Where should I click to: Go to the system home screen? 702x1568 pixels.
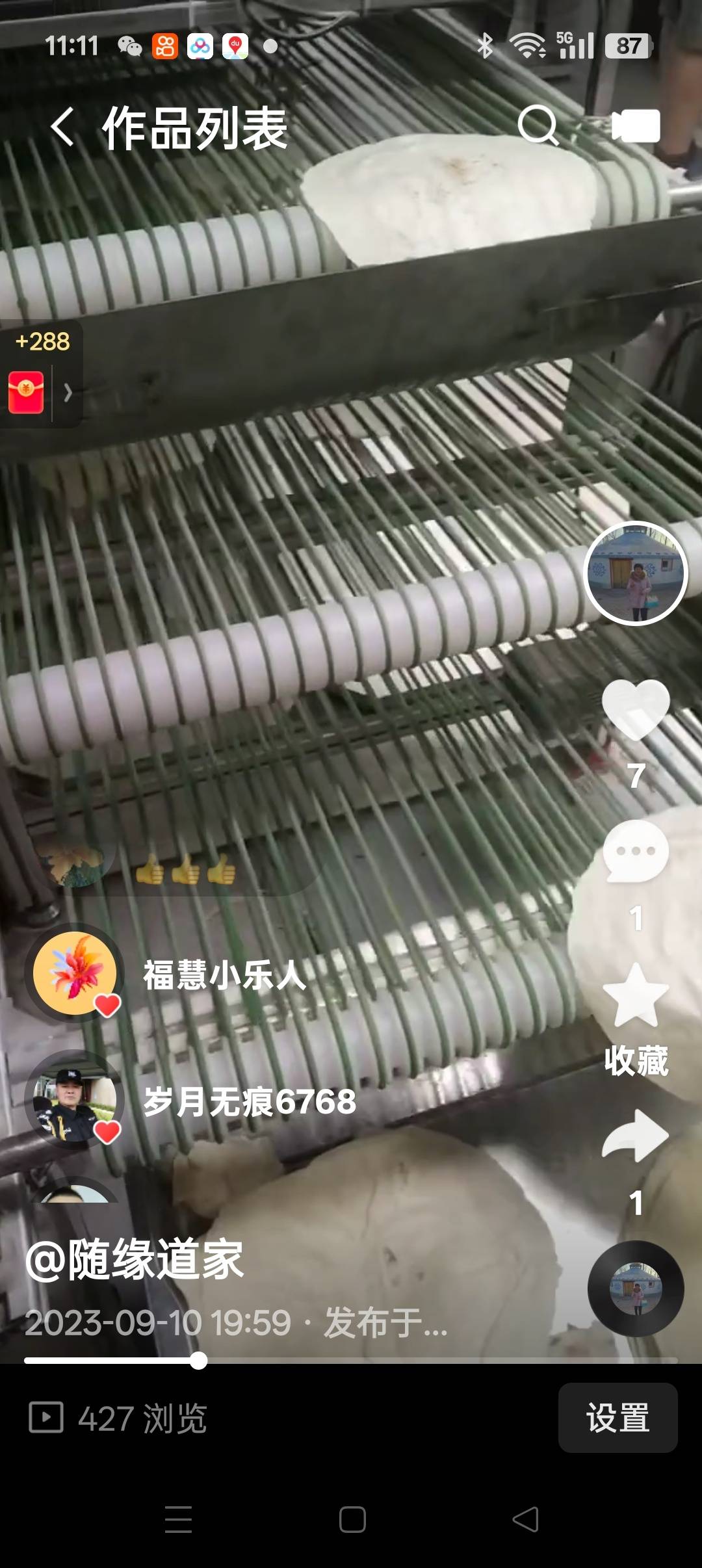pyautogui.click(x=352, y=1520)
